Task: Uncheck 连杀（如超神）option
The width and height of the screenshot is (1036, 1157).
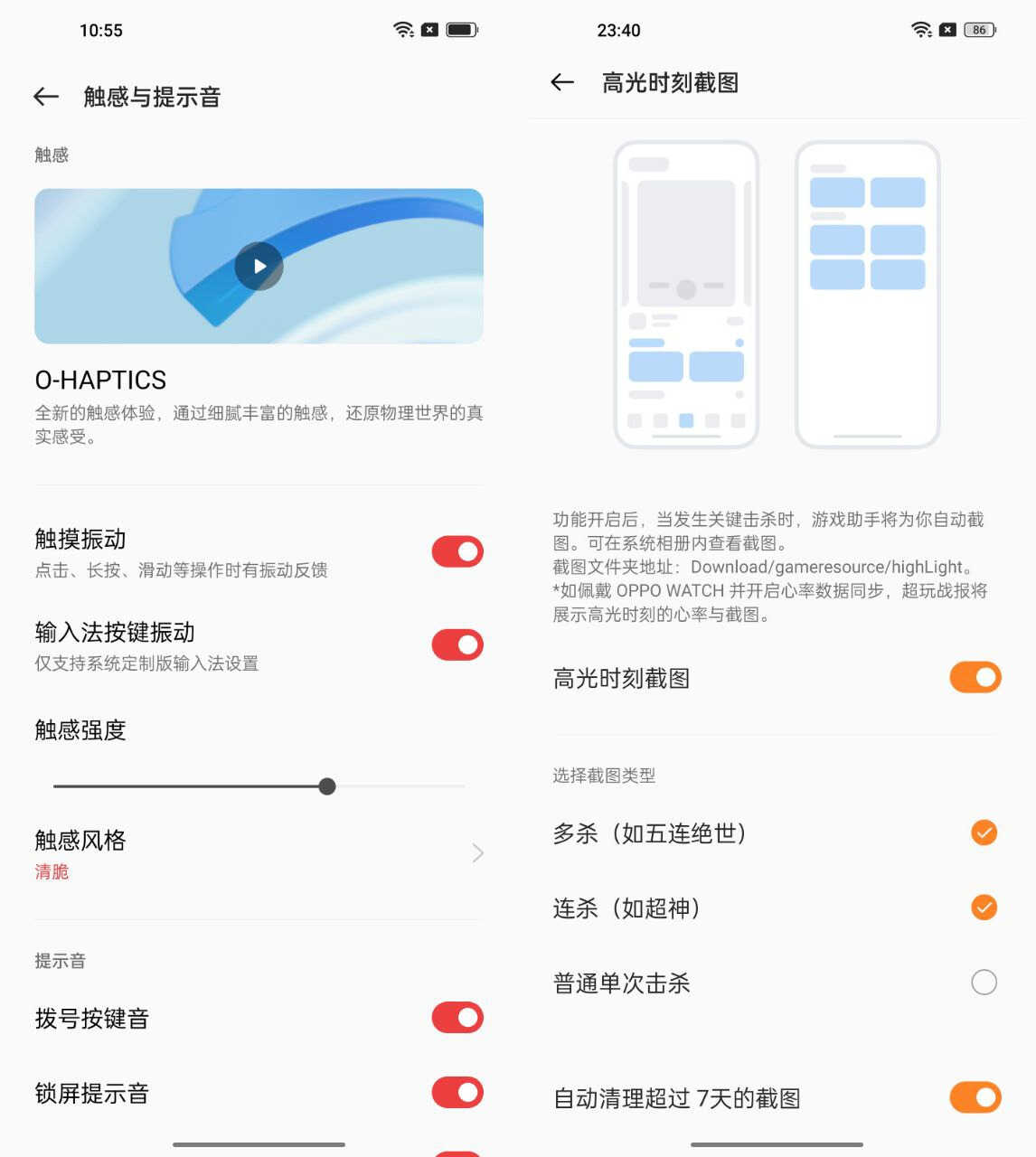Action: [x=984, y=907]
